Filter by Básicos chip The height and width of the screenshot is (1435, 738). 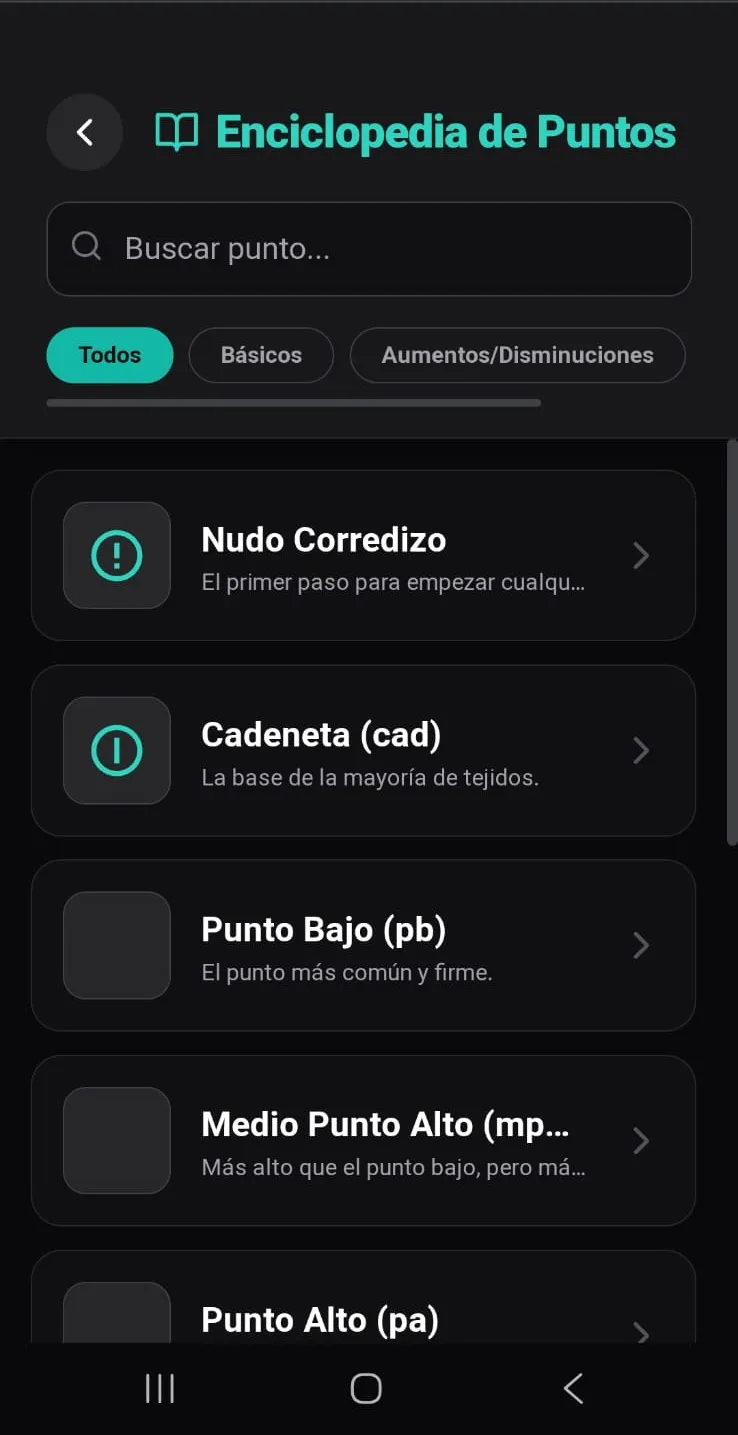(x=261, y=355)
